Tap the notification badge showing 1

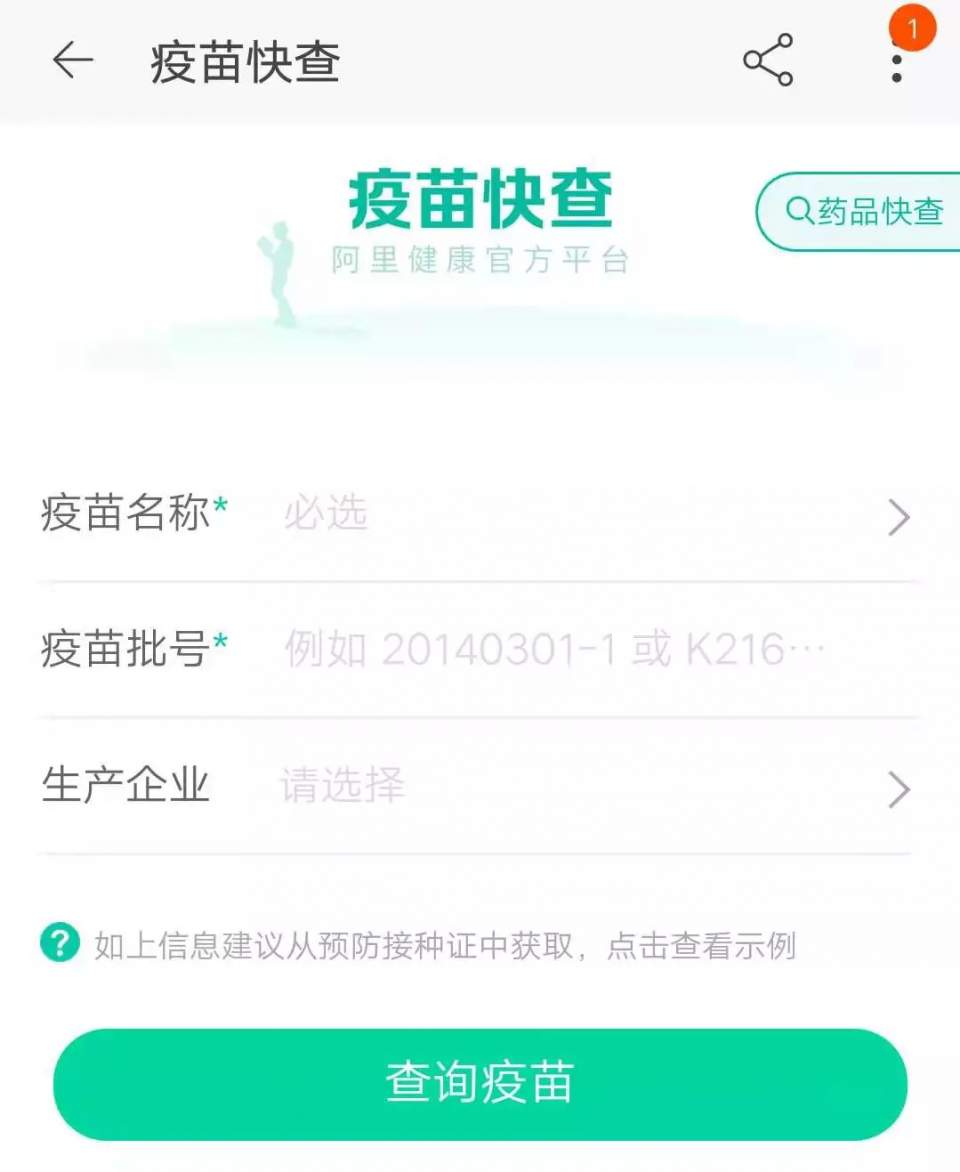pyautogui.click(x=911, y=29)
